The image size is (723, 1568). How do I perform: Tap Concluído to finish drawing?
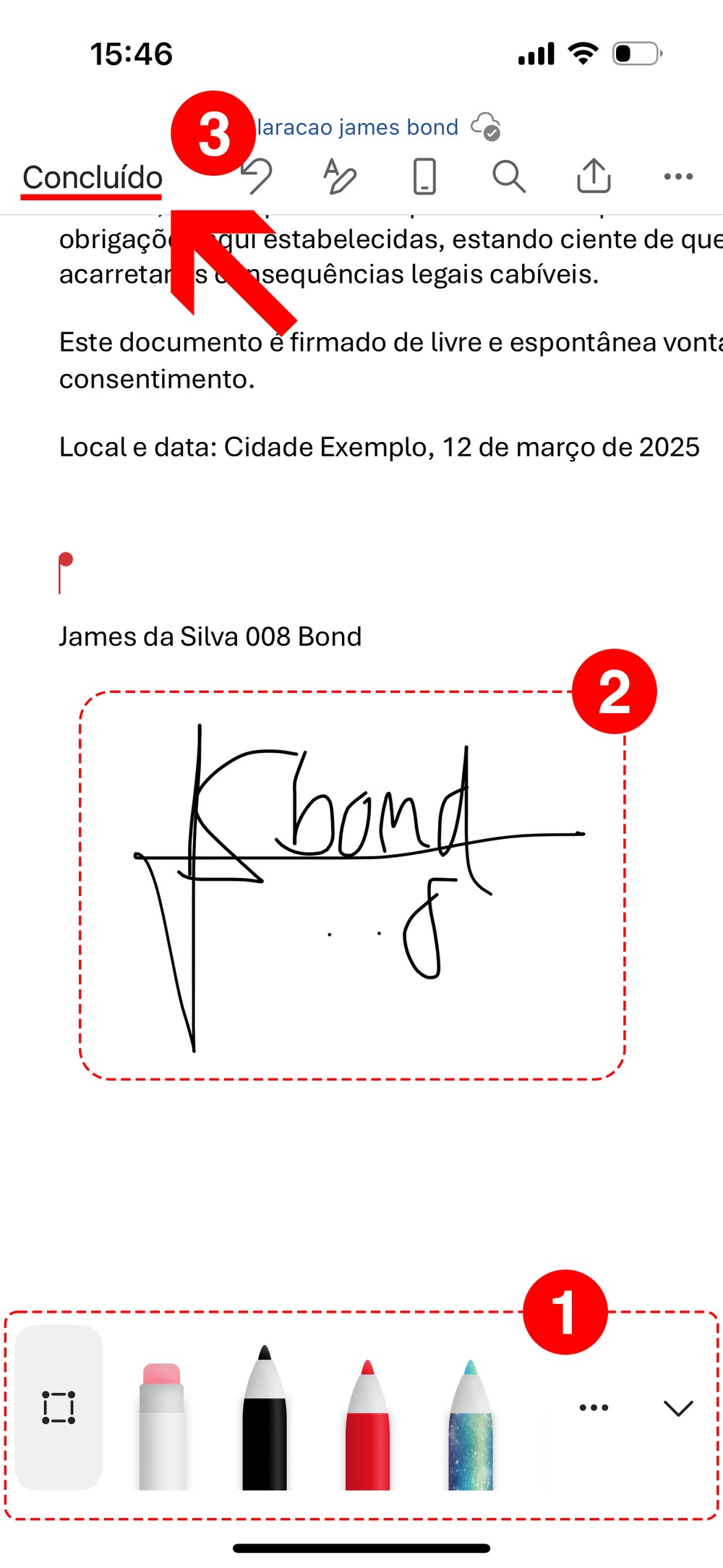93,177
